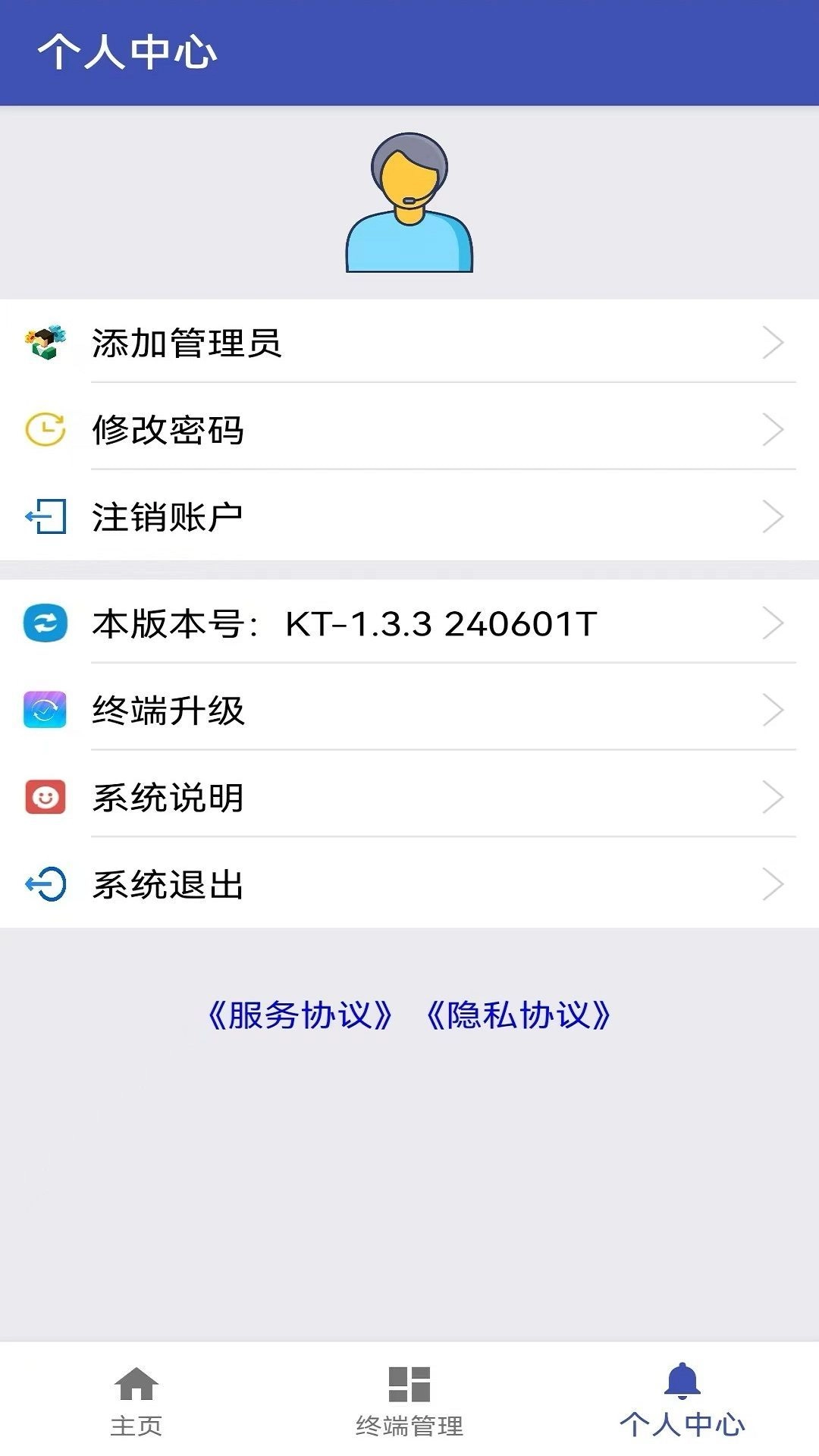Click the red 系统说明 smiley icon
The width and height of the screenshot is (819, 1456).
[43, 796]
